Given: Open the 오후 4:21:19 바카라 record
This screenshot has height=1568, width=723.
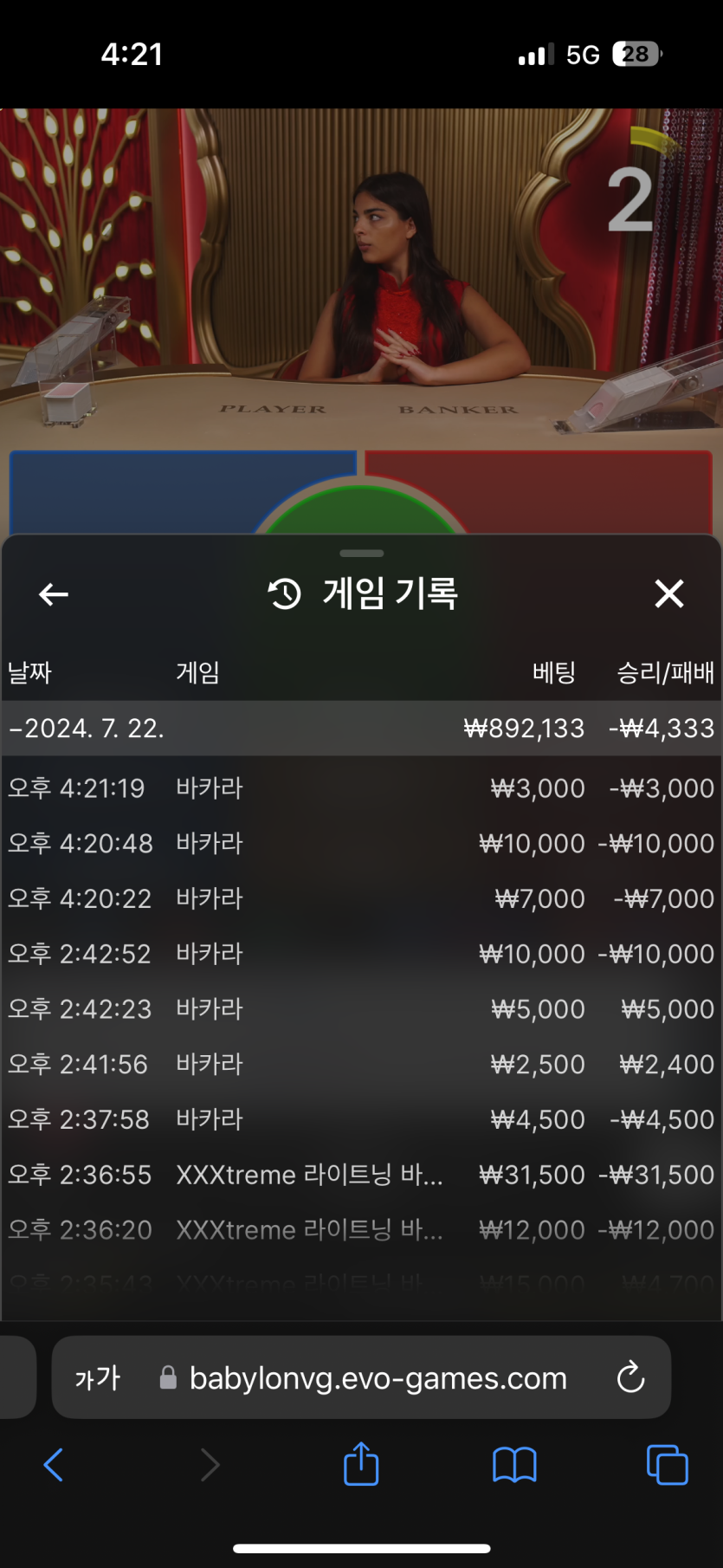Looking at the screenshot, I should coord(361,788).
